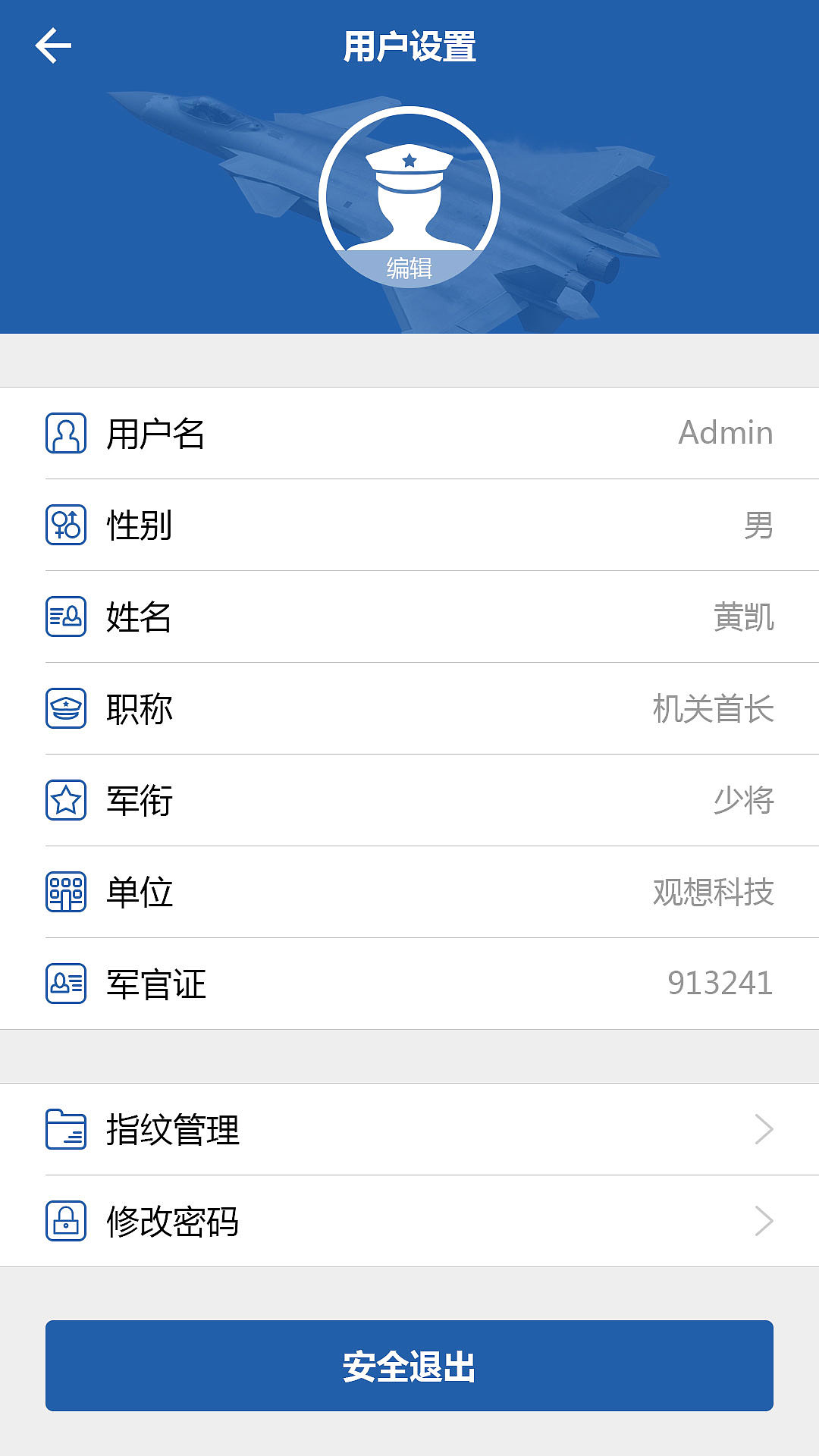Viewport: 819px width, 1456px height.
Task: Select the 军官证 officer ID row
Action: (x=409, y=984)
